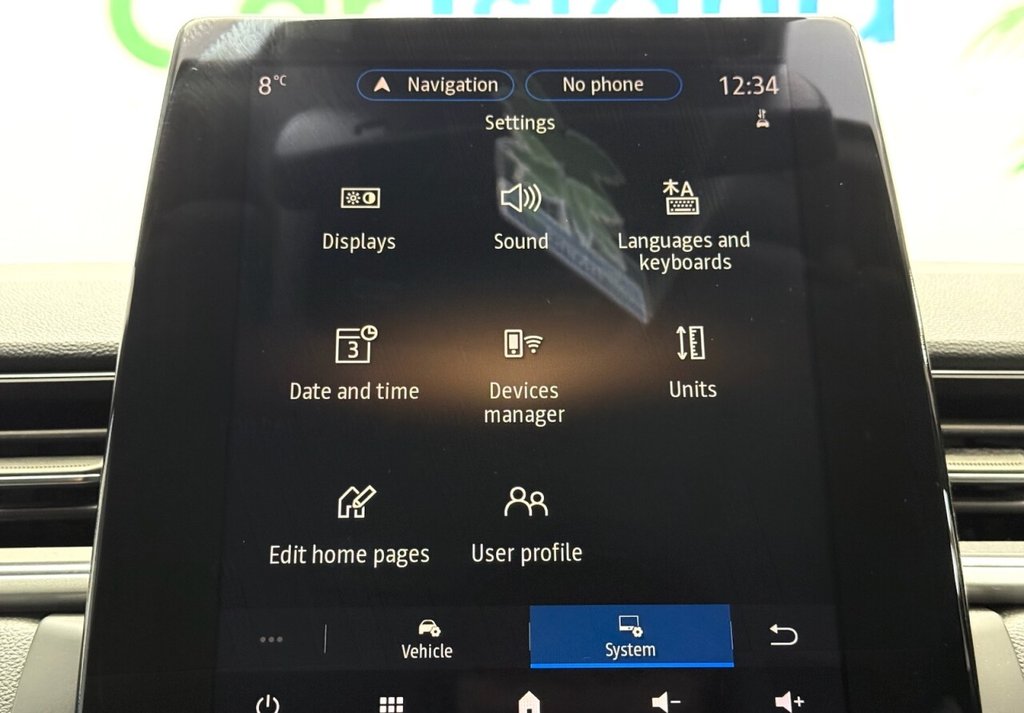This screenshot has height=713, width=1024.
Task: Select Edit home pages
Action: click(x=350, y=527)
